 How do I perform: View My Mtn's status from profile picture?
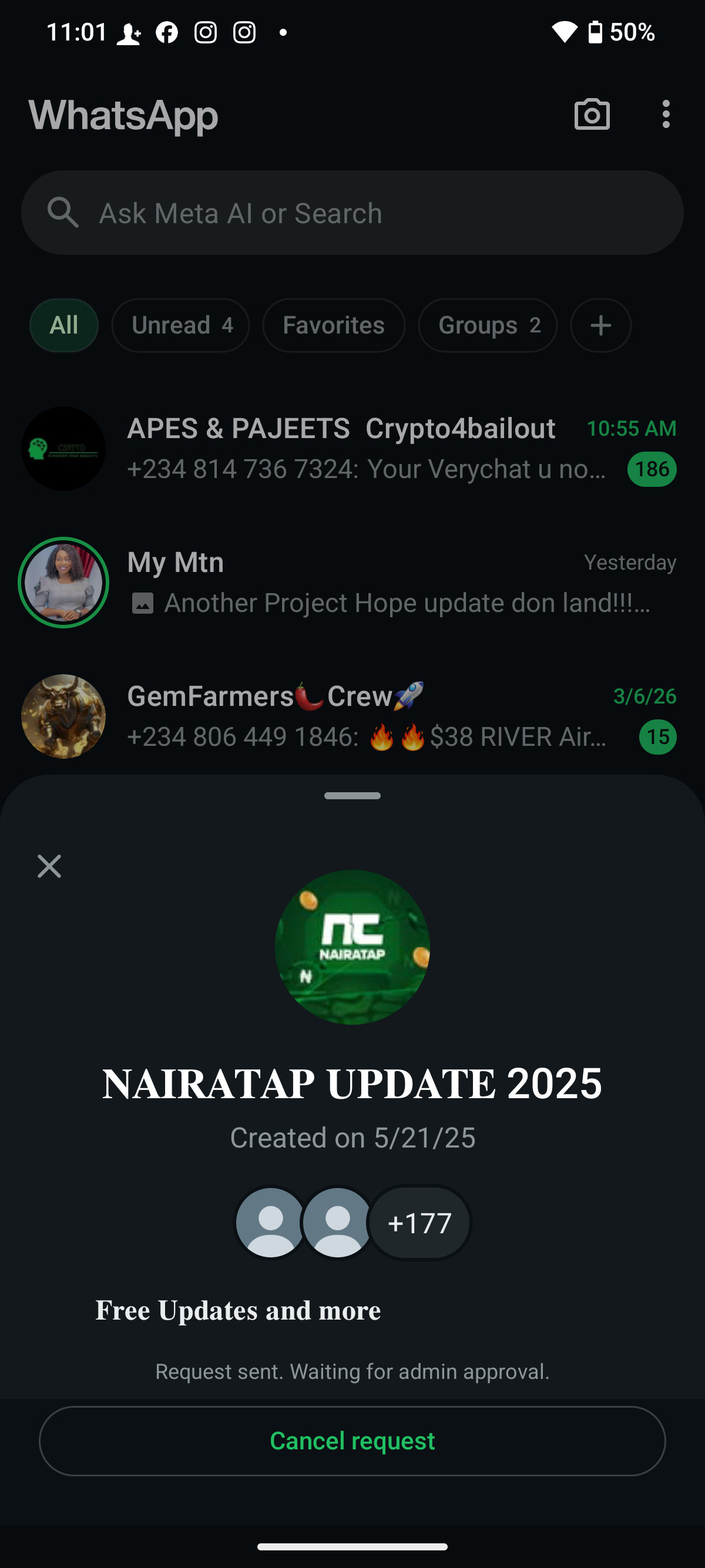pyautogui.click(x=63, y=583)
